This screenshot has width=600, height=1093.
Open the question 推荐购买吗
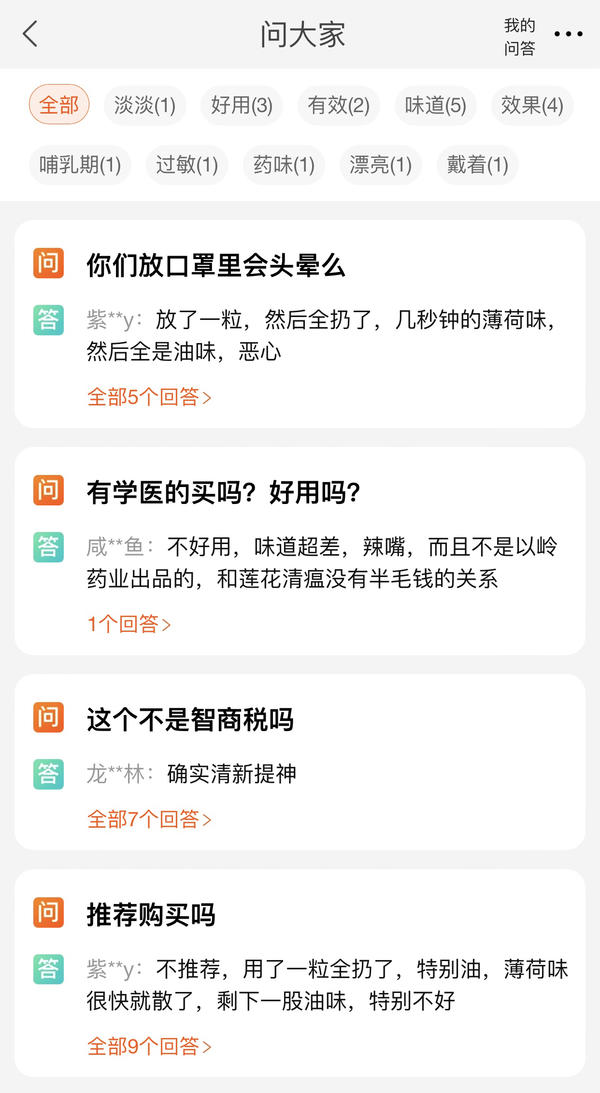point(151,914)
